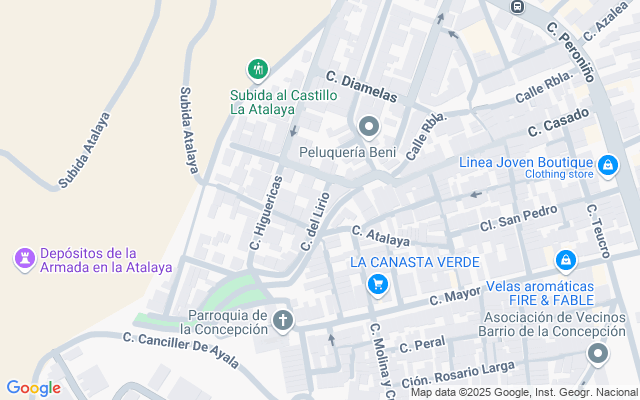Select LA CANASTA VERDE grocery marker
Image resolution: width=640 pixels, height=400 pixels.
[x=378, y=286]
